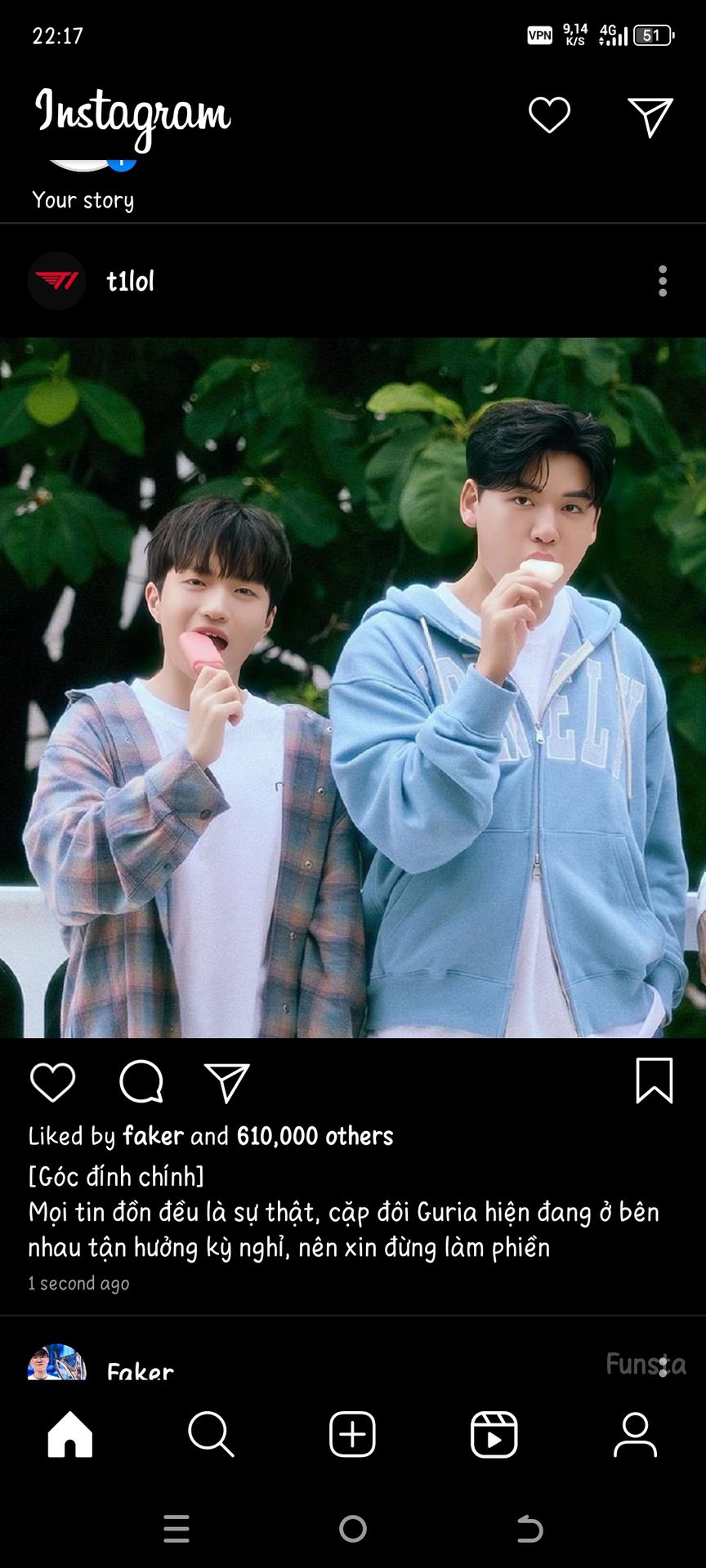Open your Profile tab
This screenshot has width=706, height=1568.
pos(635,1435)
